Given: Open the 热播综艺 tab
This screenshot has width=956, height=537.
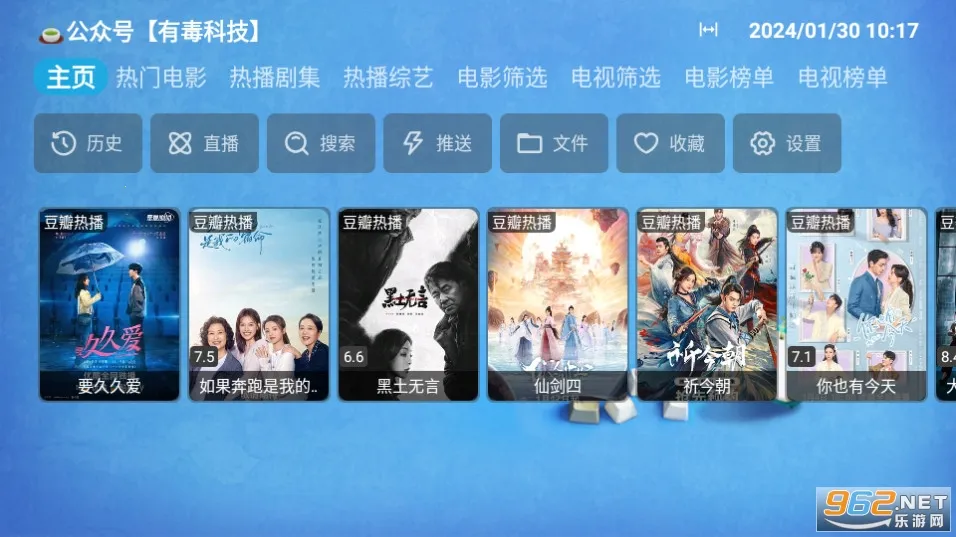Looking at the screenshot, I should (x=388, y=77).
